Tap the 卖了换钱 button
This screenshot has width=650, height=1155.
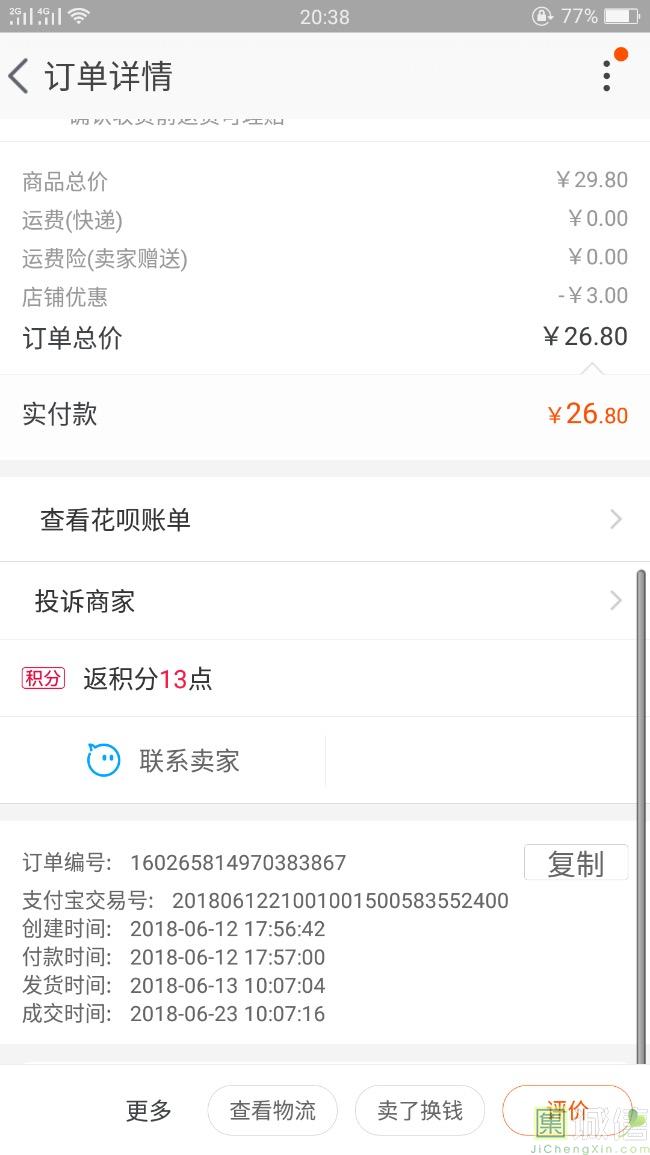[x=420, y=1110]
